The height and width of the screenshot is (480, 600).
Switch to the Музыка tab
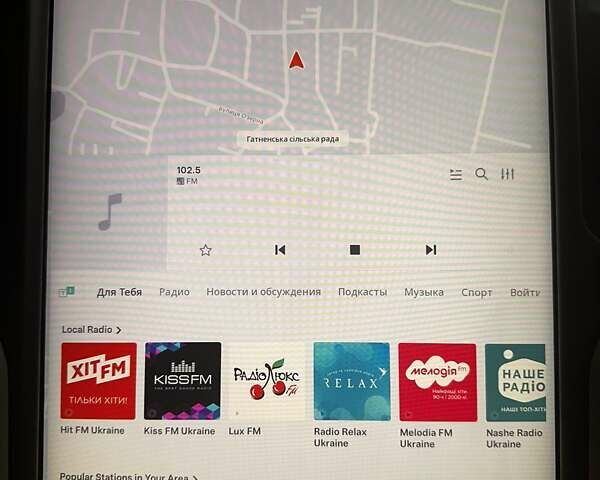point(424,292)
